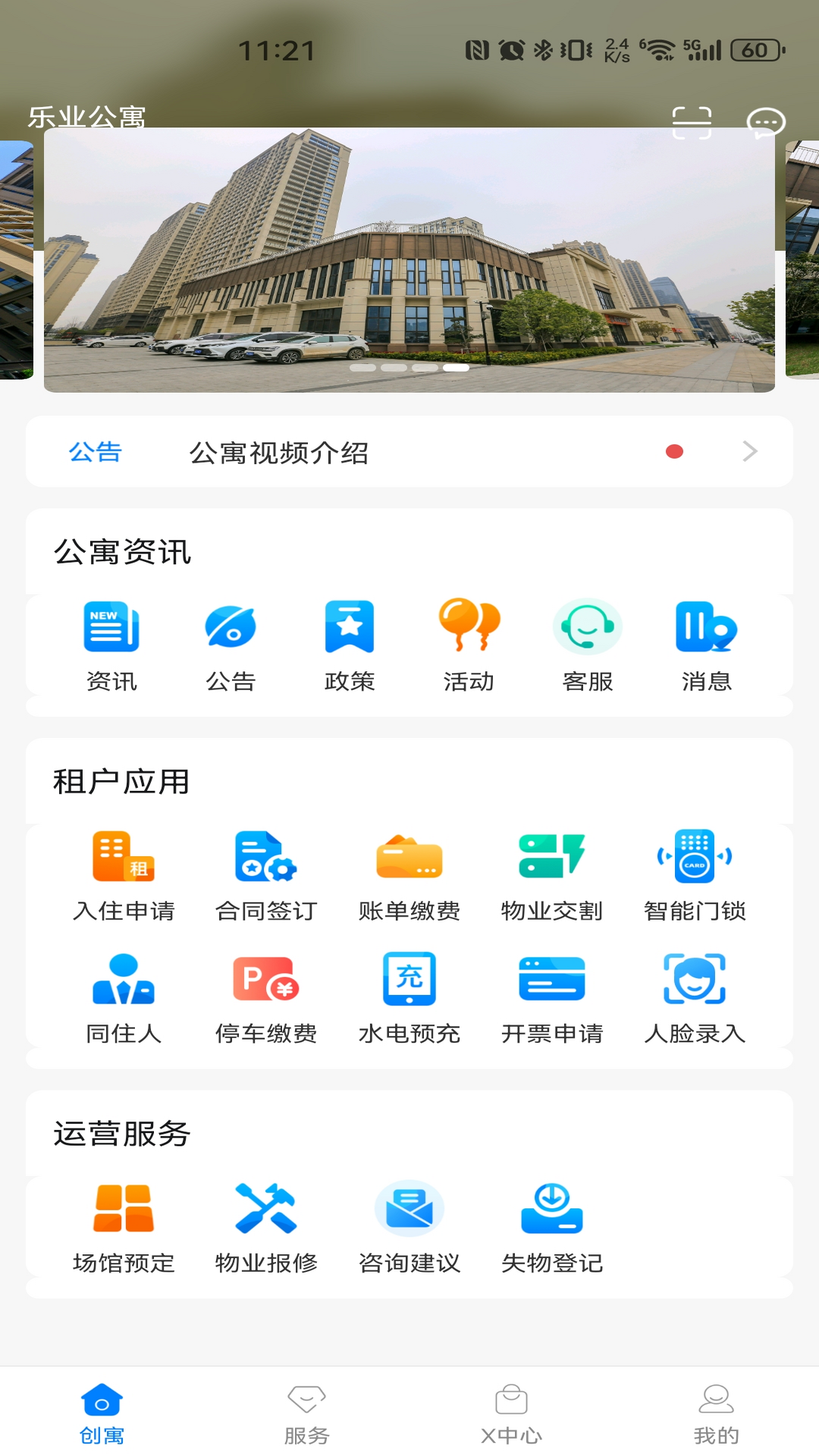This screenshot has height=1456, width=819.
Task: Open 智能门锁 smart lock
Action: (x=695, y=876)
